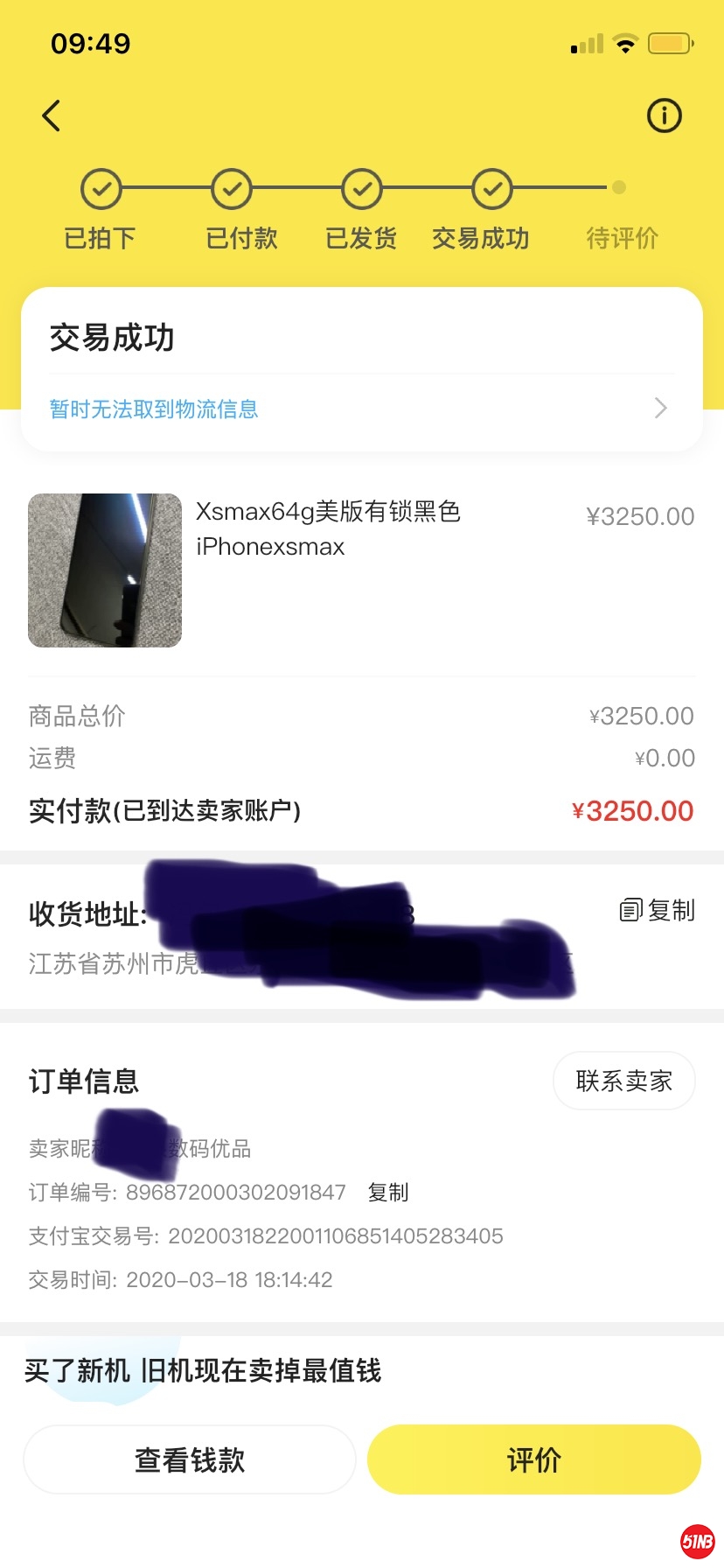The width and height of the screenshot is (724, 1568).
Task: Copy the order number
Action: pos(387,1193)
